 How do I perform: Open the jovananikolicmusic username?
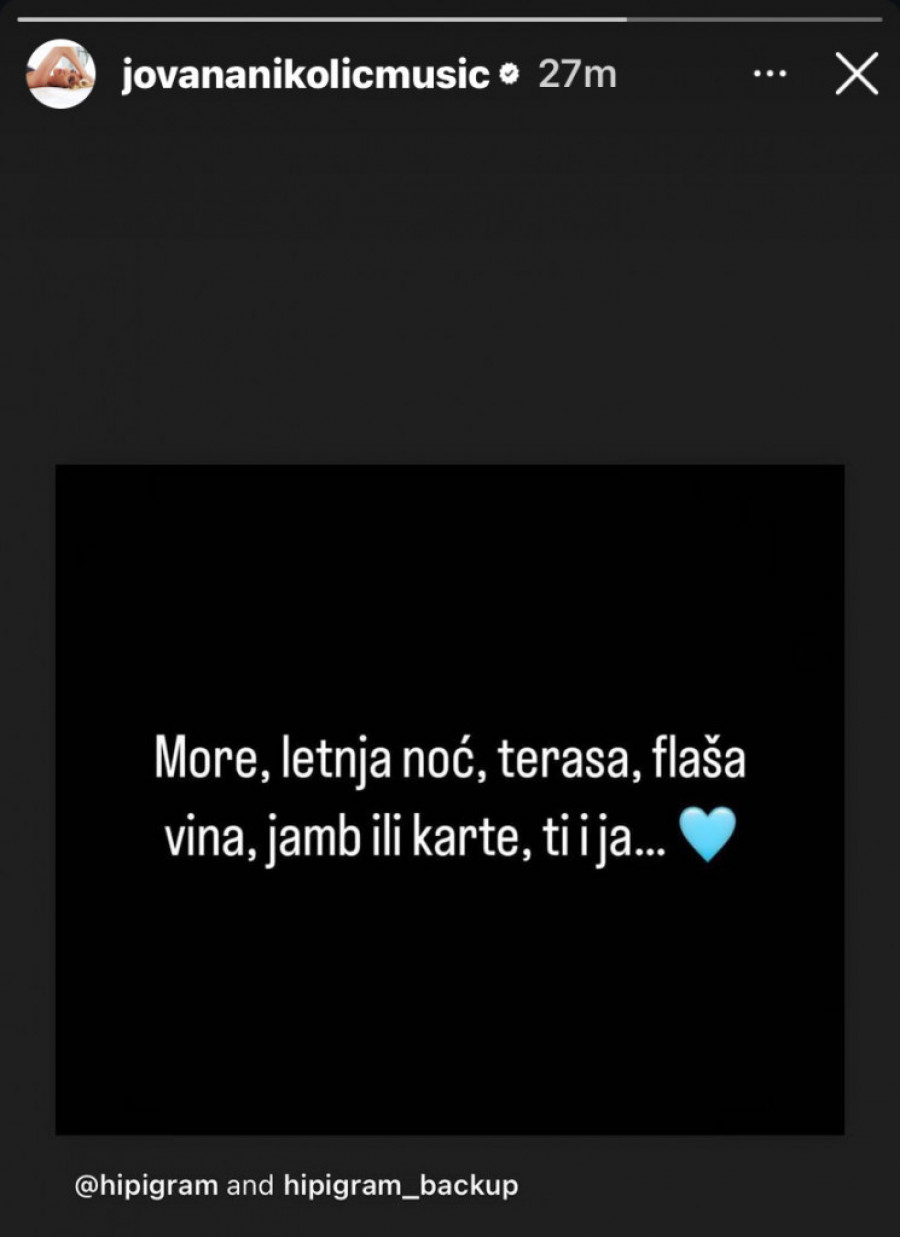305,75
